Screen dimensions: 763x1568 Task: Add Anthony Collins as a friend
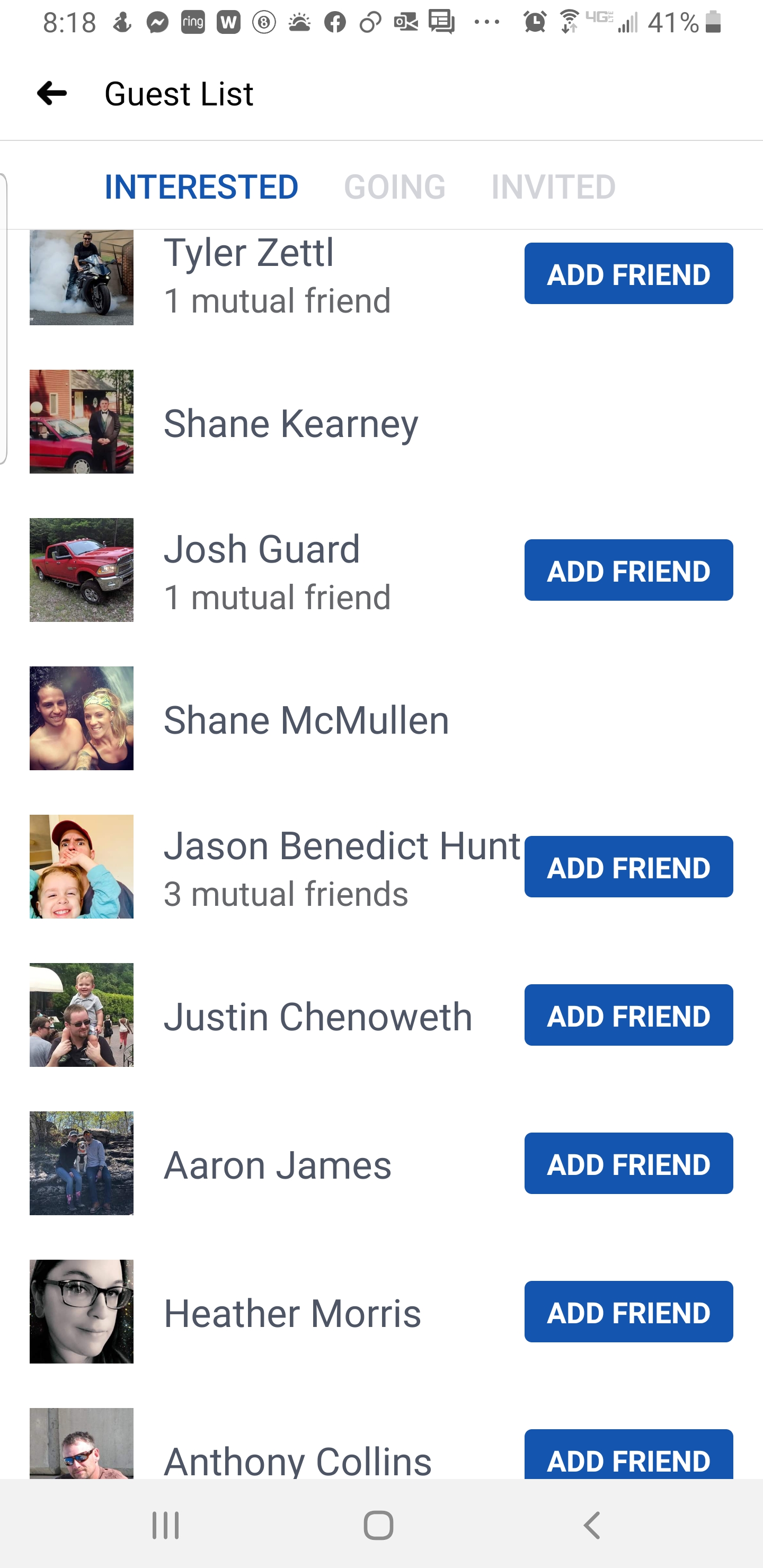click(x=628, y=1454)
